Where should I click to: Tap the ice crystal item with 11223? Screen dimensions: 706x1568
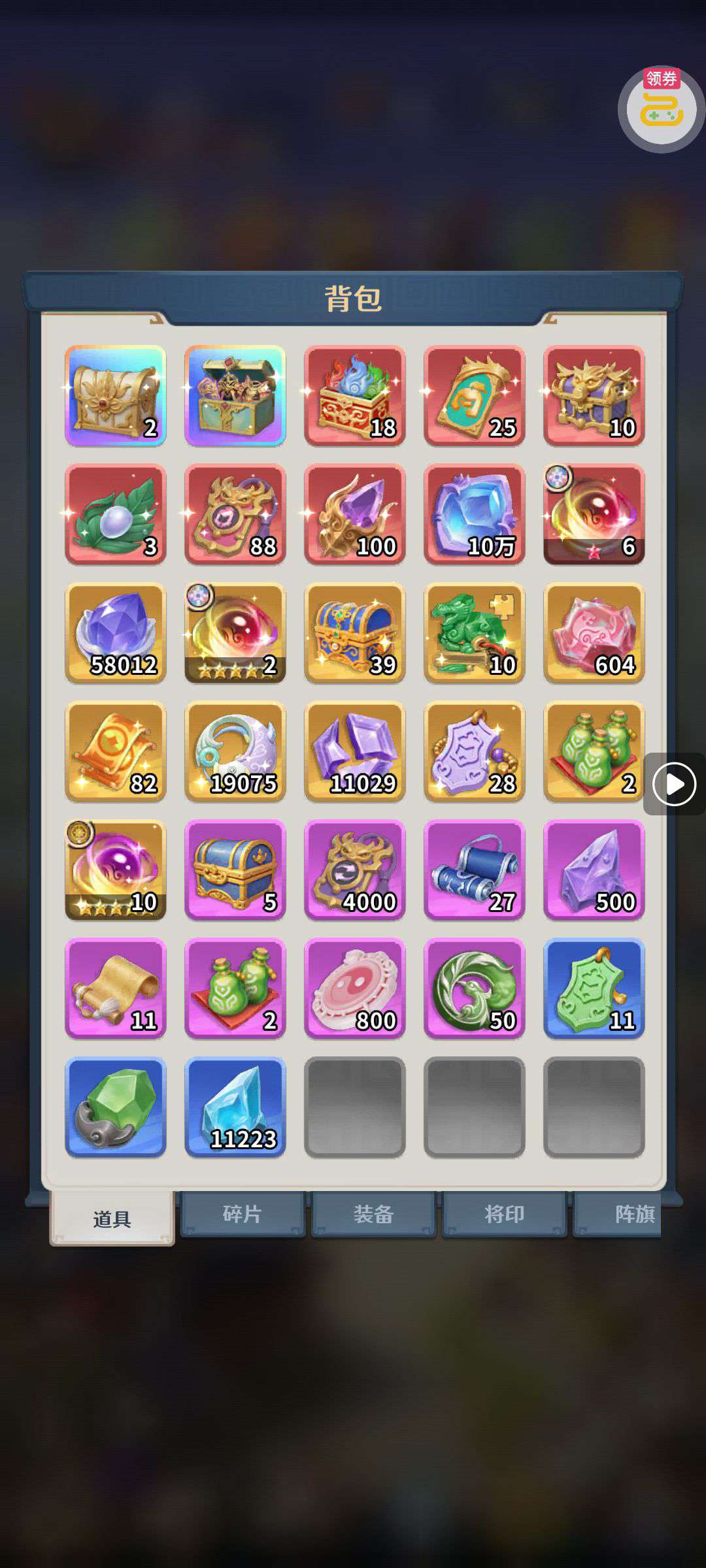235,1107
